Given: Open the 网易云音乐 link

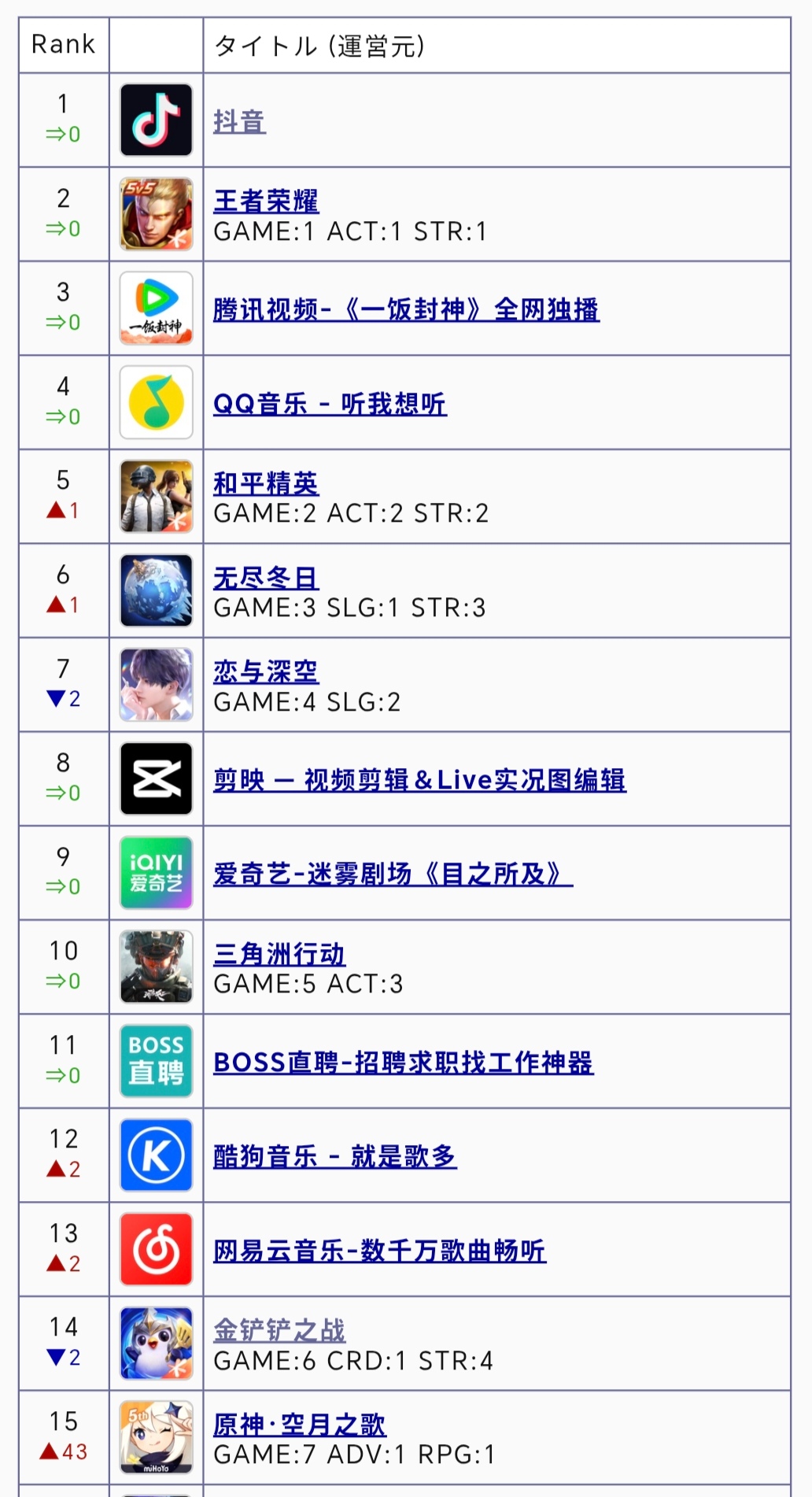Looking at the screenshot, I should pos(379,1251).
